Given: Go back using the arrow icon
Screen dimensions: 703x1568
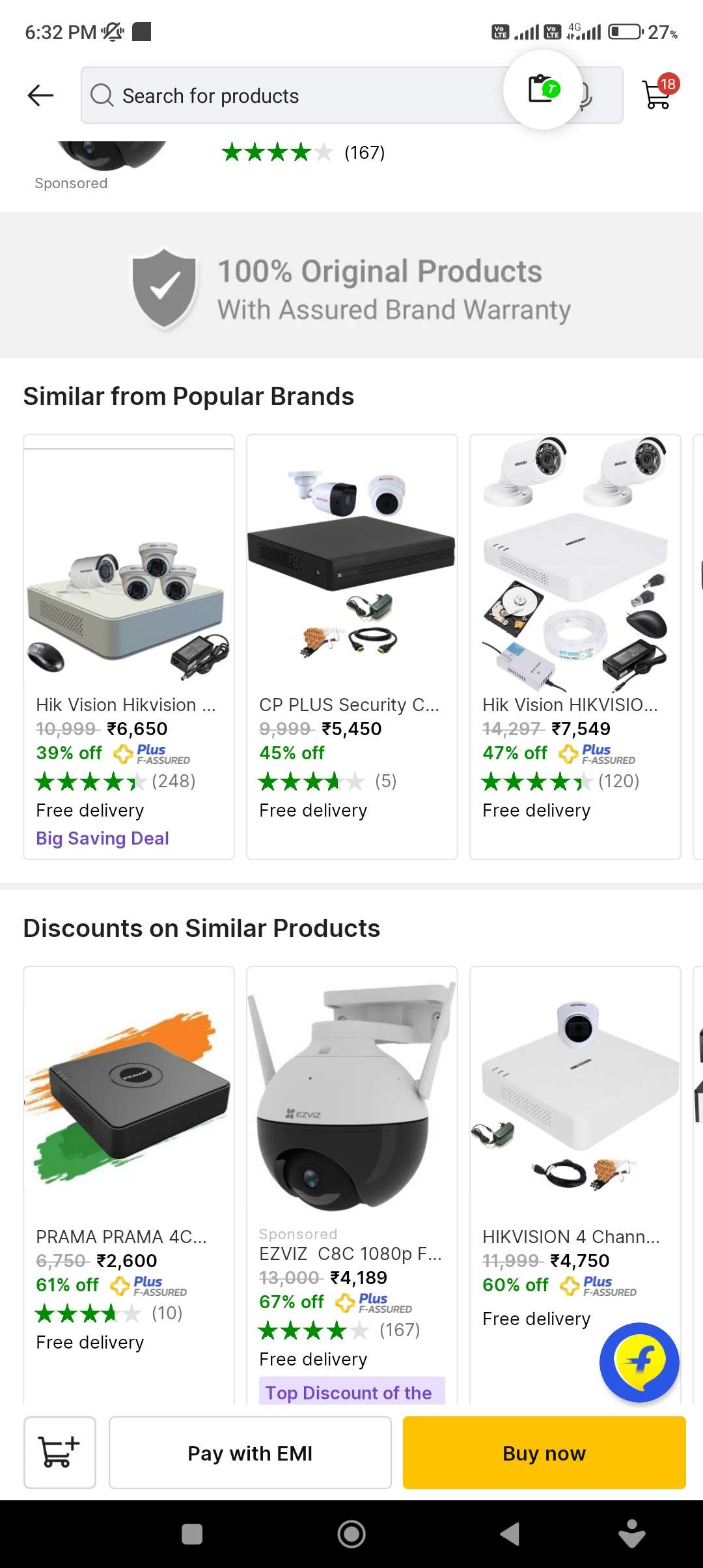Looking at the screenshot, I should pos(40,96).
